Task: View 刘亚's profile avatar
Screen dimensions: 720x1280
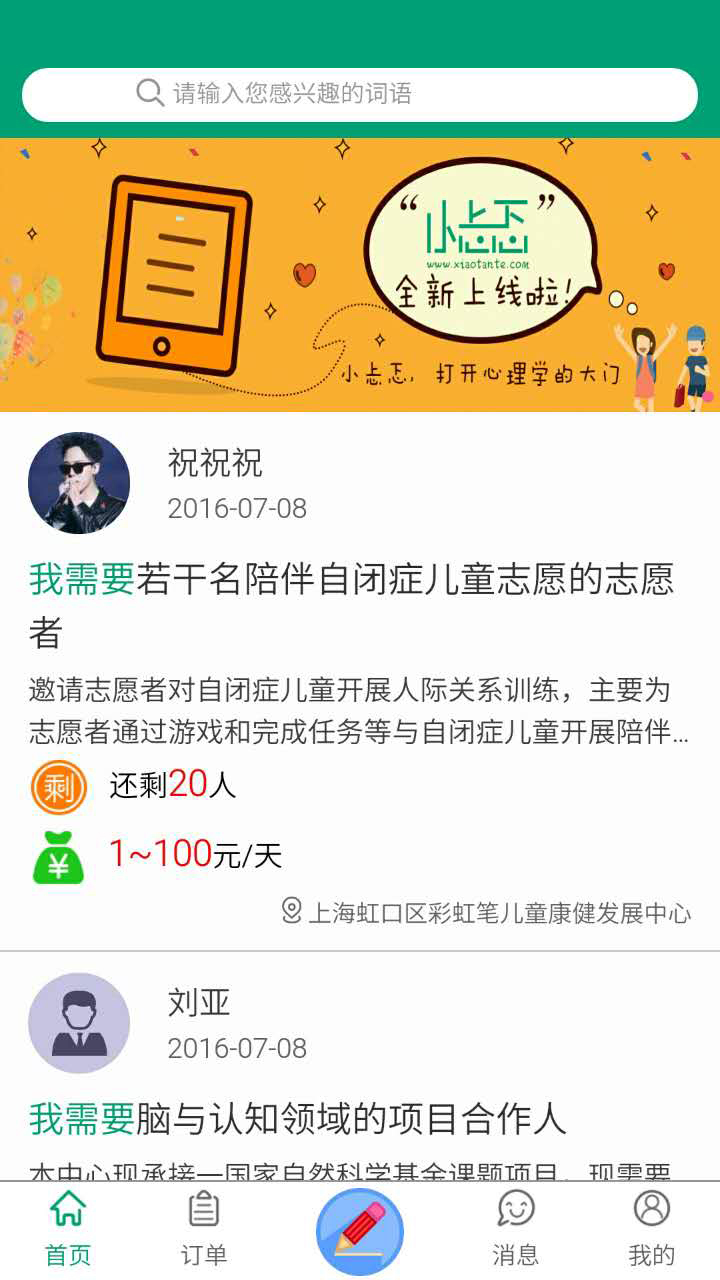Action: coord(79,1023)
